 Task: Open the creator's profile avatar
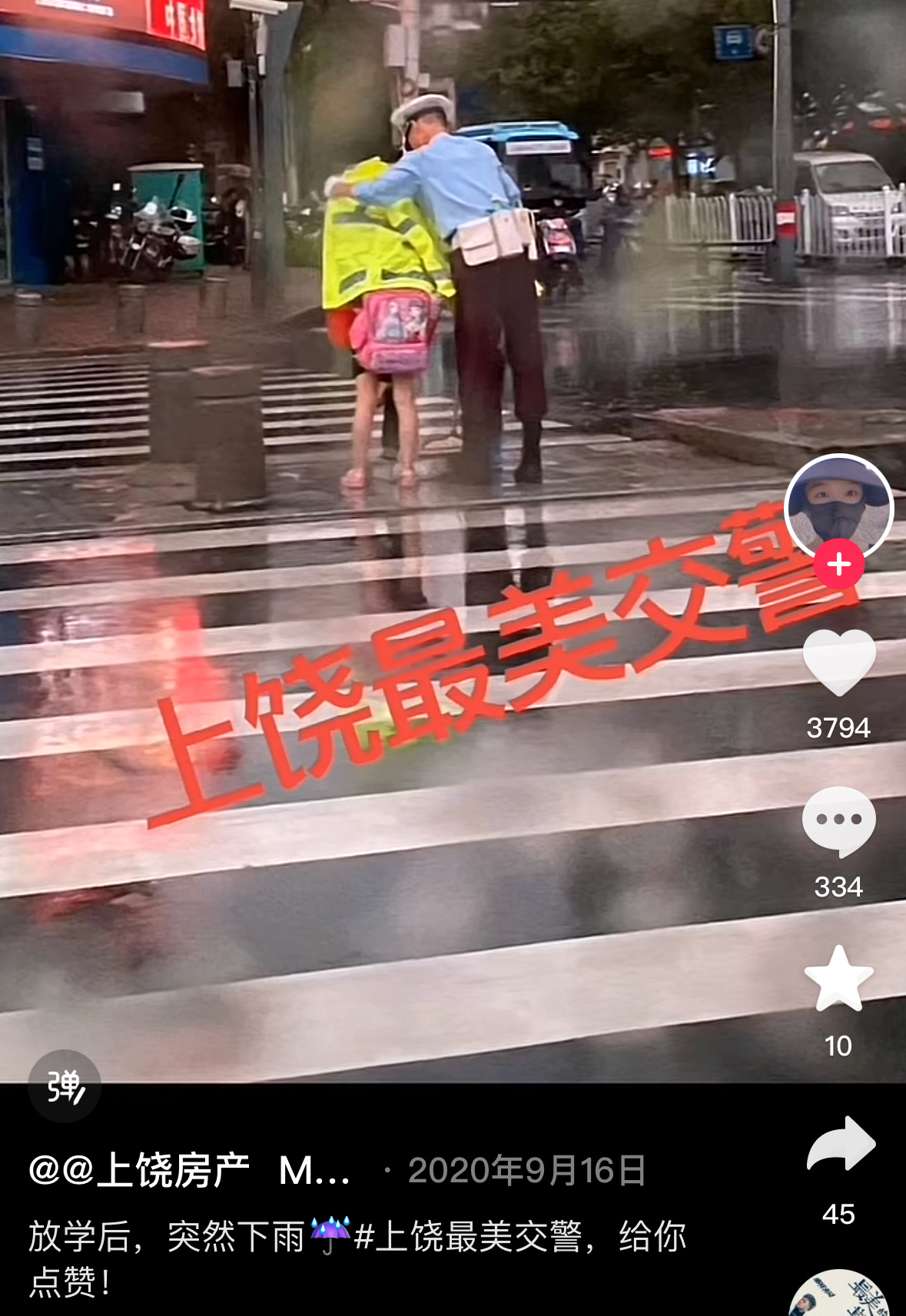pyautogui.click(x=838, y=506)
